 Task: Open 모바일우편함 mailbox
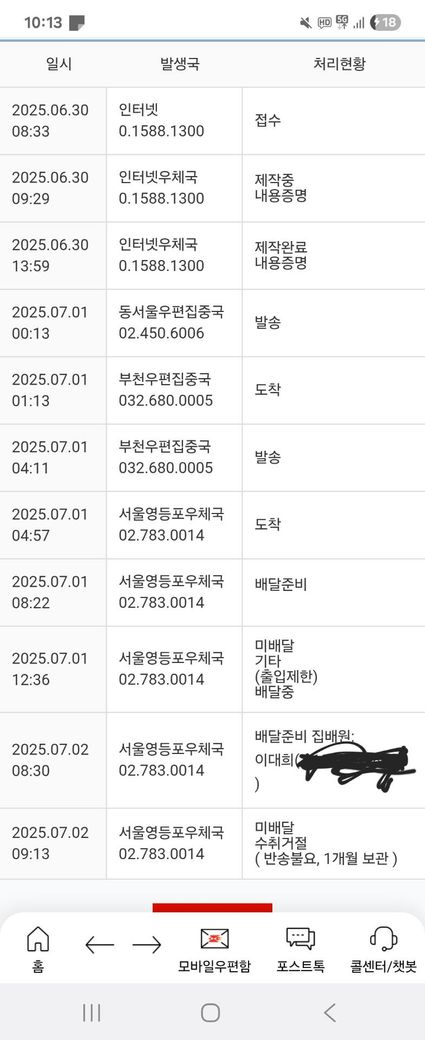[x=214, y=949]
